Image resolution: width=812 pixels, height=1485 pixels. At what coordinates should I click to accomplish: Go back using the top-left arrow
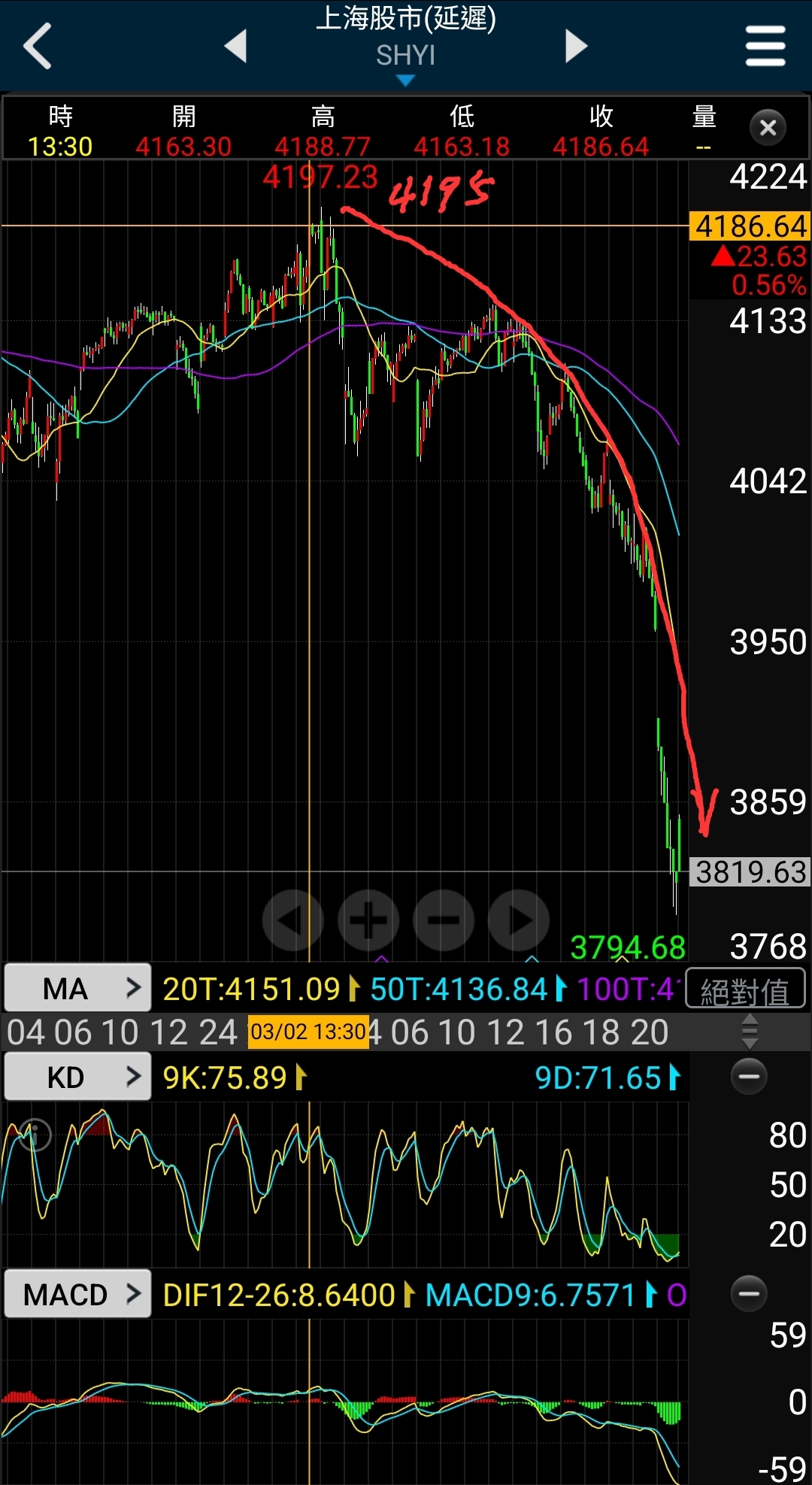tap(38, 46)
